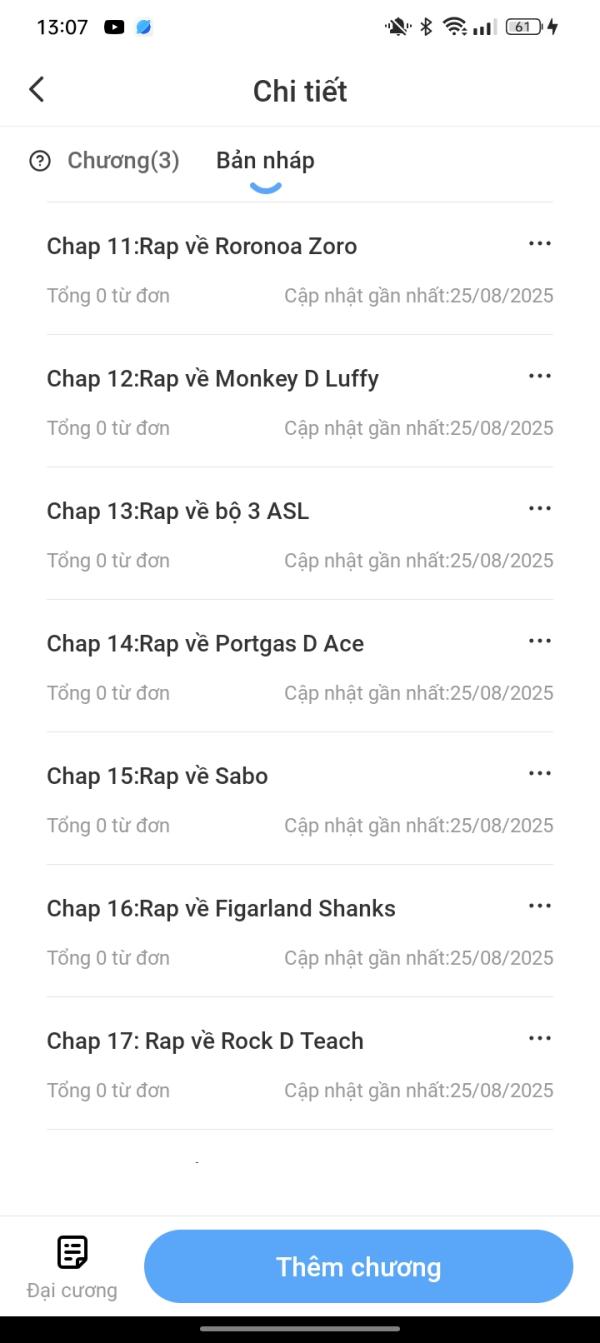Open more options for Chap 17
This screenshot has width=600, height=1343.
pyautogui.click(x=539, y=1038)
